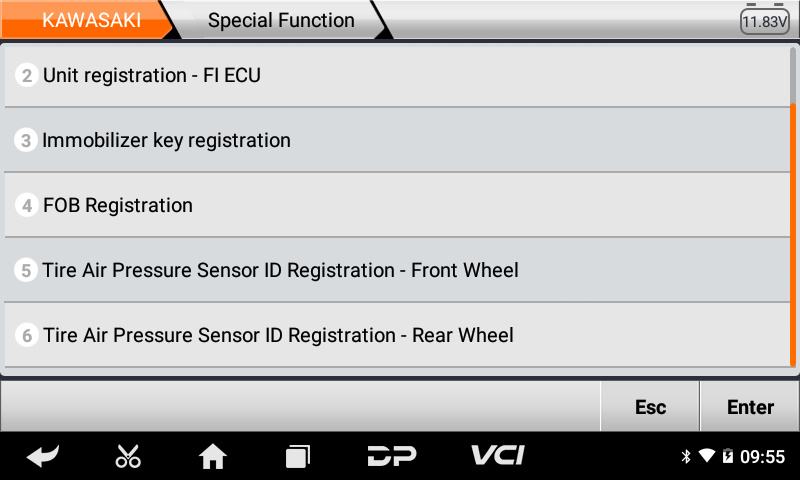This screenshot has height=480, width=800.
Task: Tap the Esc button
Action: click(x=650, y=407)
